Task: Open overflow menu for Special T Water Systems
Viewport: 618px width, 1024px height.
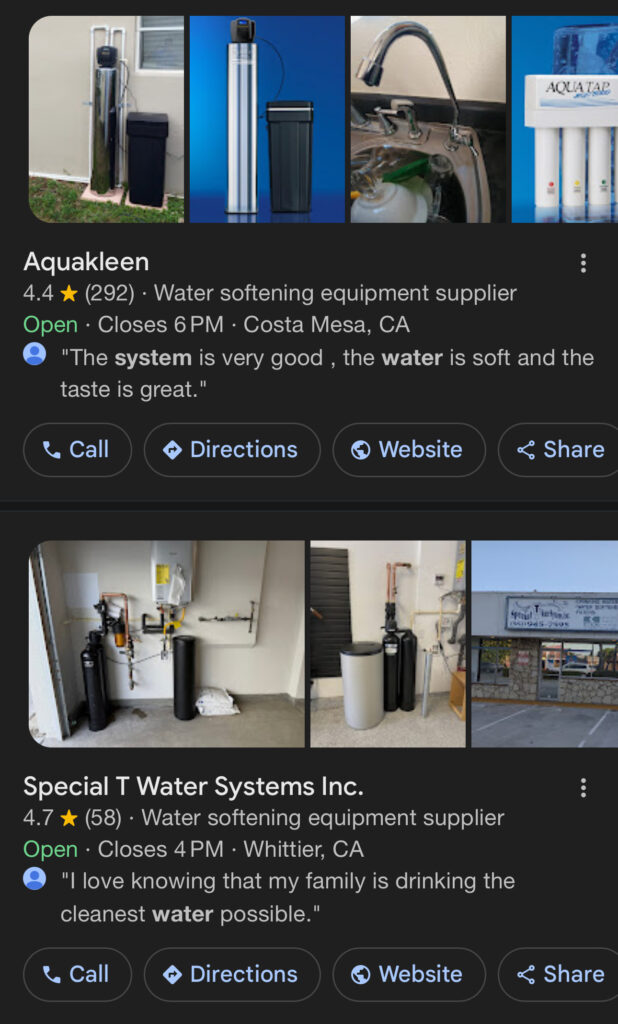Action: (583, 787)
